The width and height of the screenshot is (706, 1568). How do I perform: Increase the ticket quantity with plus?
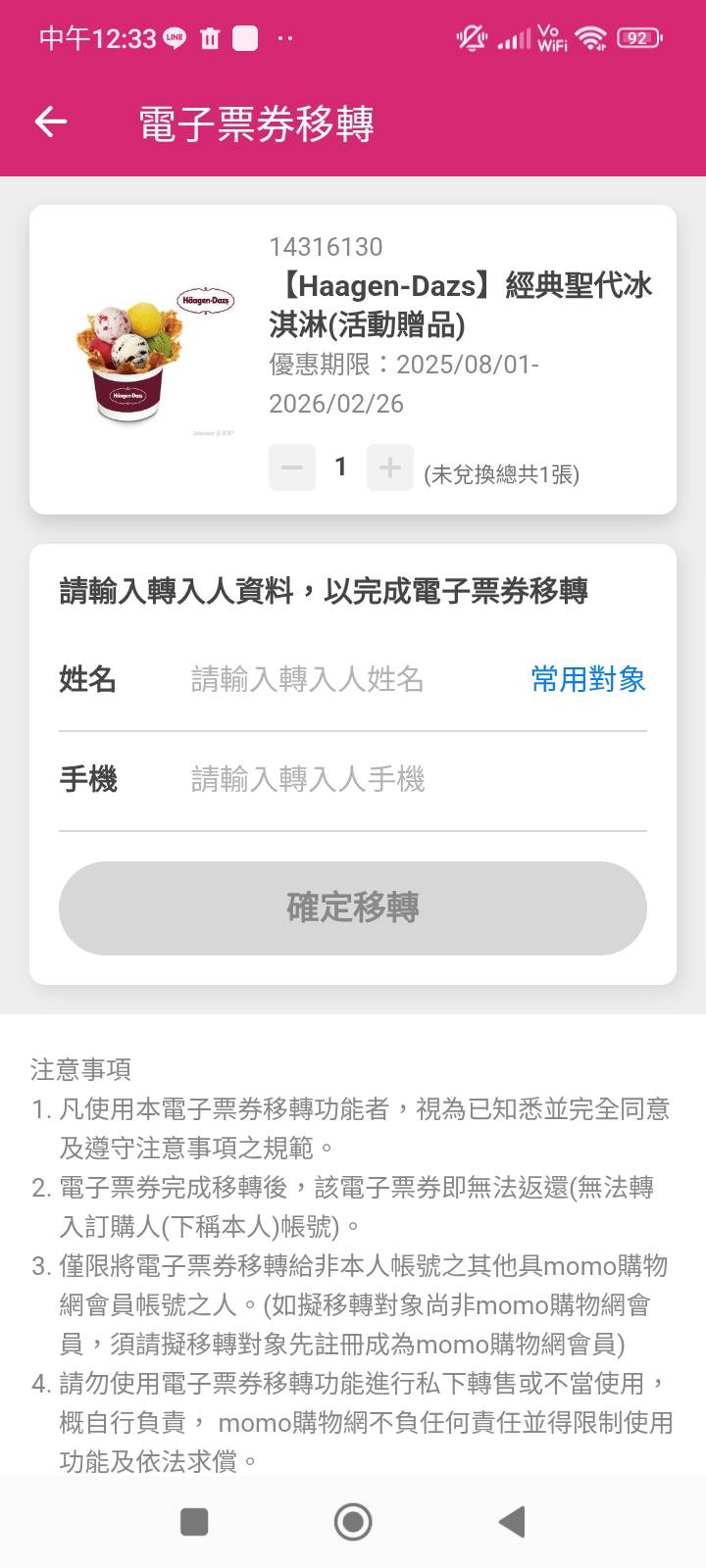[390, 467]
